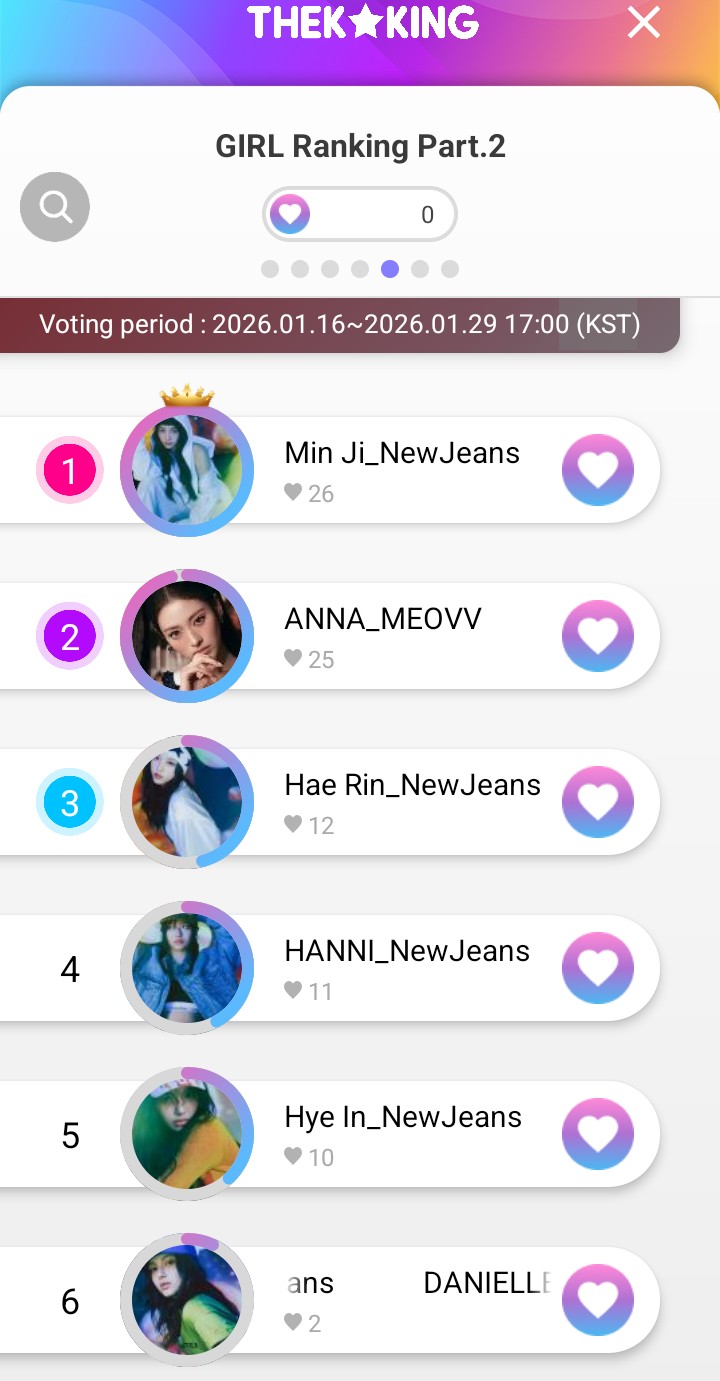Give a heart to Hae Rin_NewJeans
This screenshot has width=720, height=1381.
[x=598, y=802]
